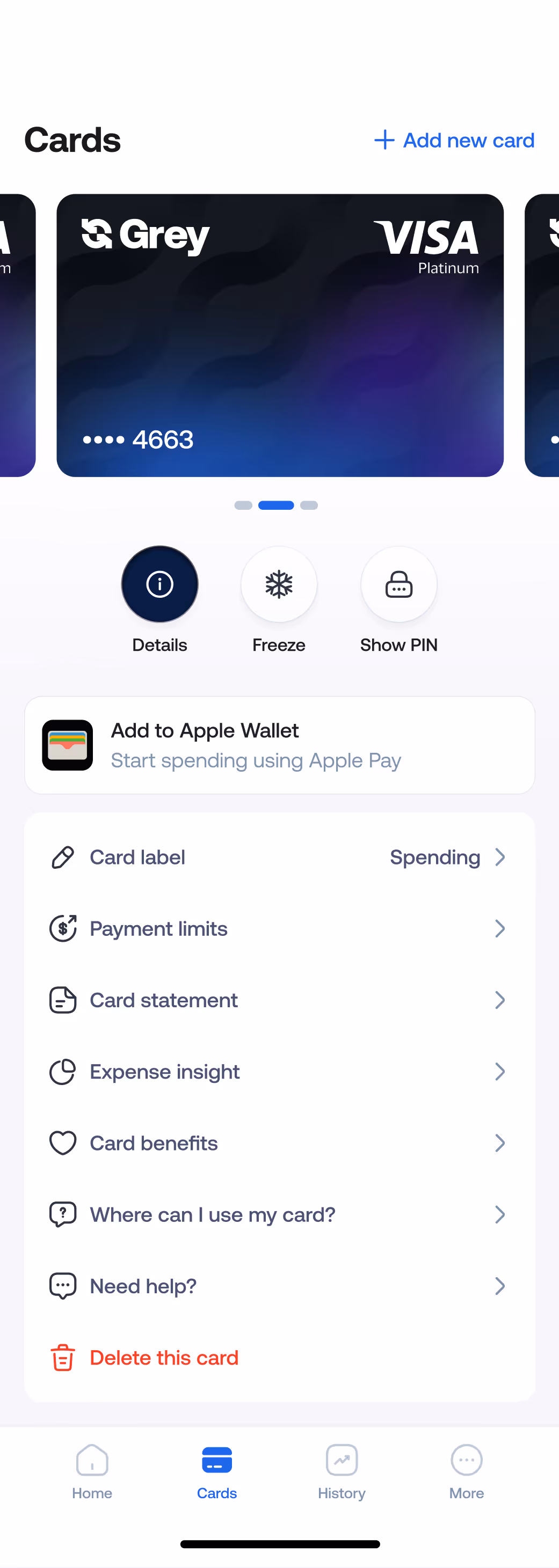Tap Add new card
Viewport: 559px width, 1568px height.
454,140
